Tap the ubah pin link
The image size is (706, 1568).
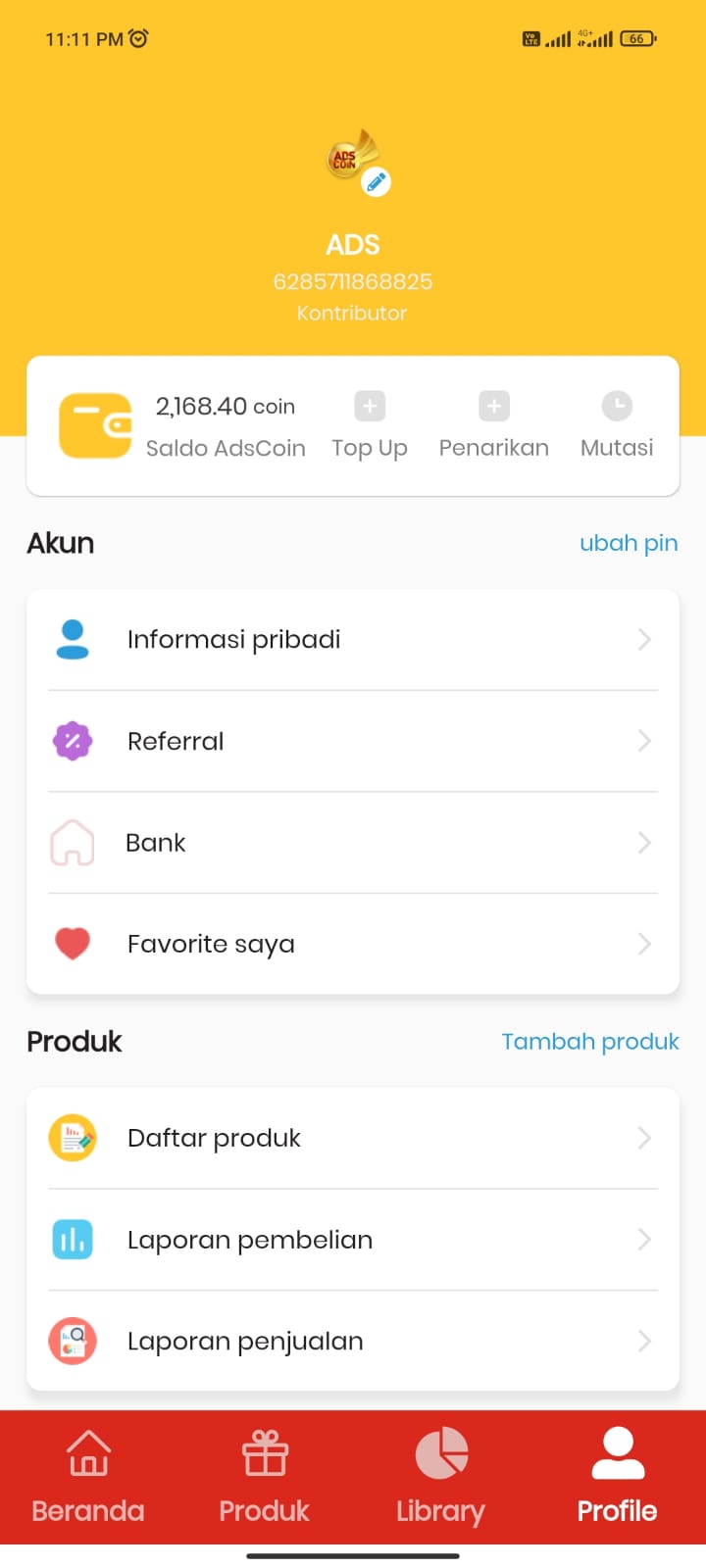pyautogui.click(x=629, y=543)
